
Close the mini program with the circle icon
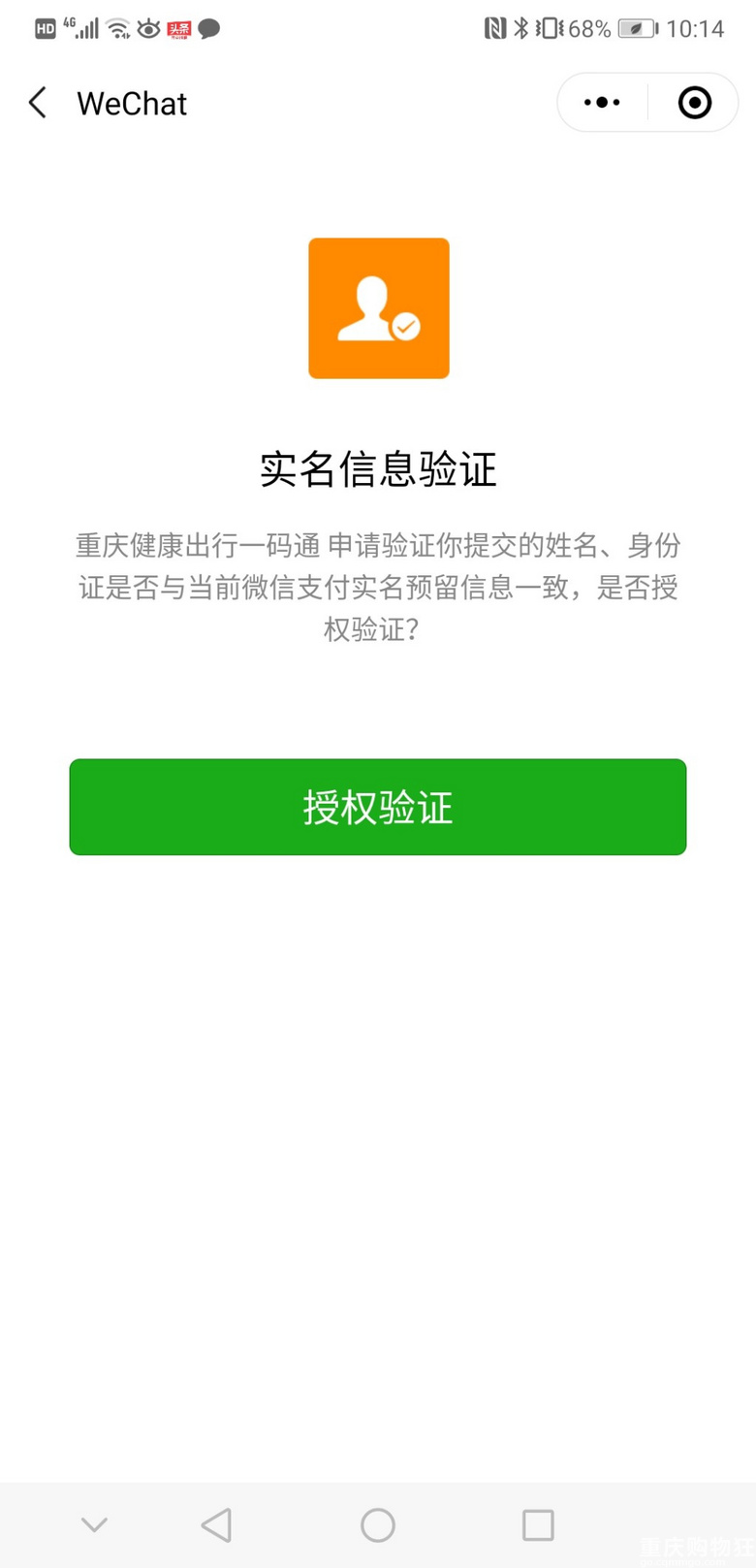coord(694,103)
